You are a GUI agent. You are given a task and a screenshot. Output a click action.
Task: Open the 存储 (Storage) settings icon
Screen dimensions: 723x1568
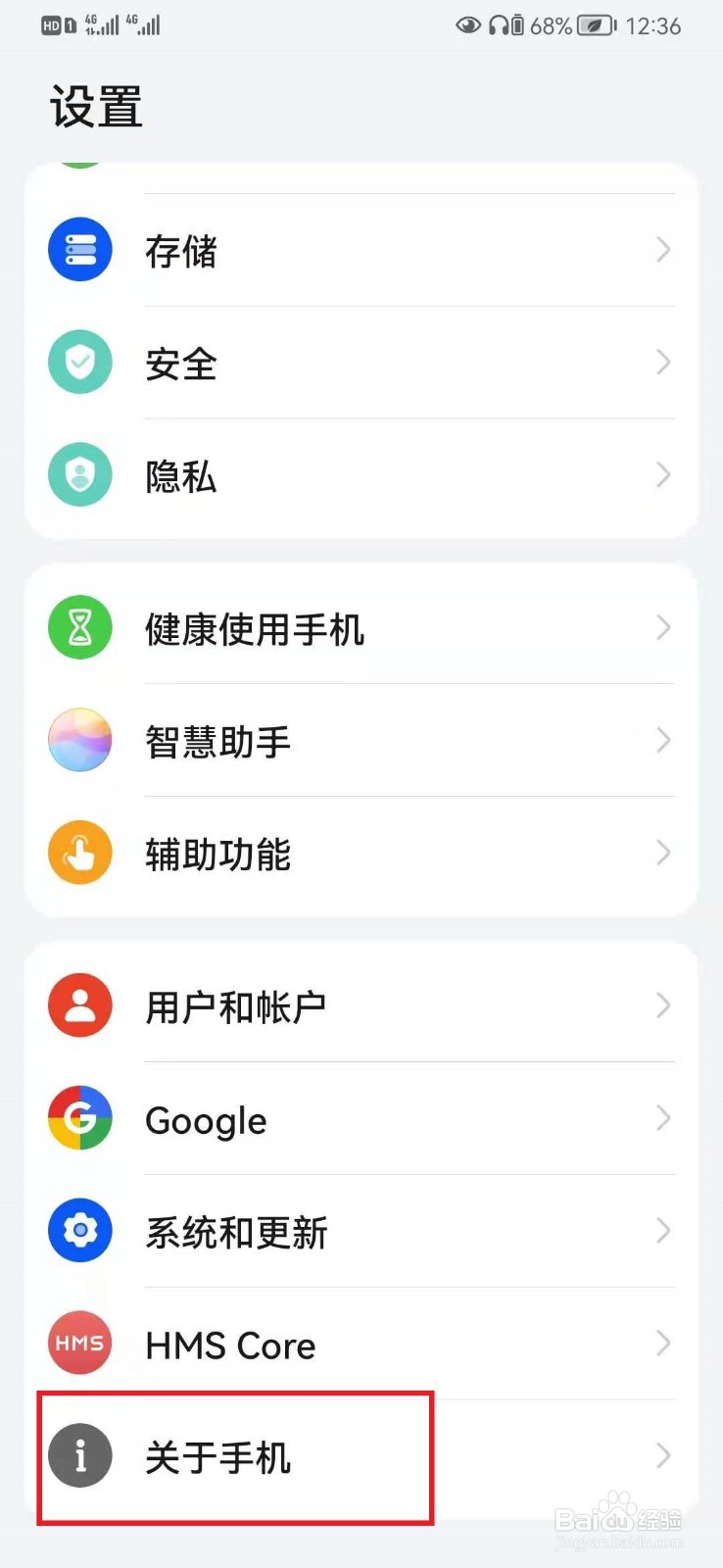click(80, 249)
